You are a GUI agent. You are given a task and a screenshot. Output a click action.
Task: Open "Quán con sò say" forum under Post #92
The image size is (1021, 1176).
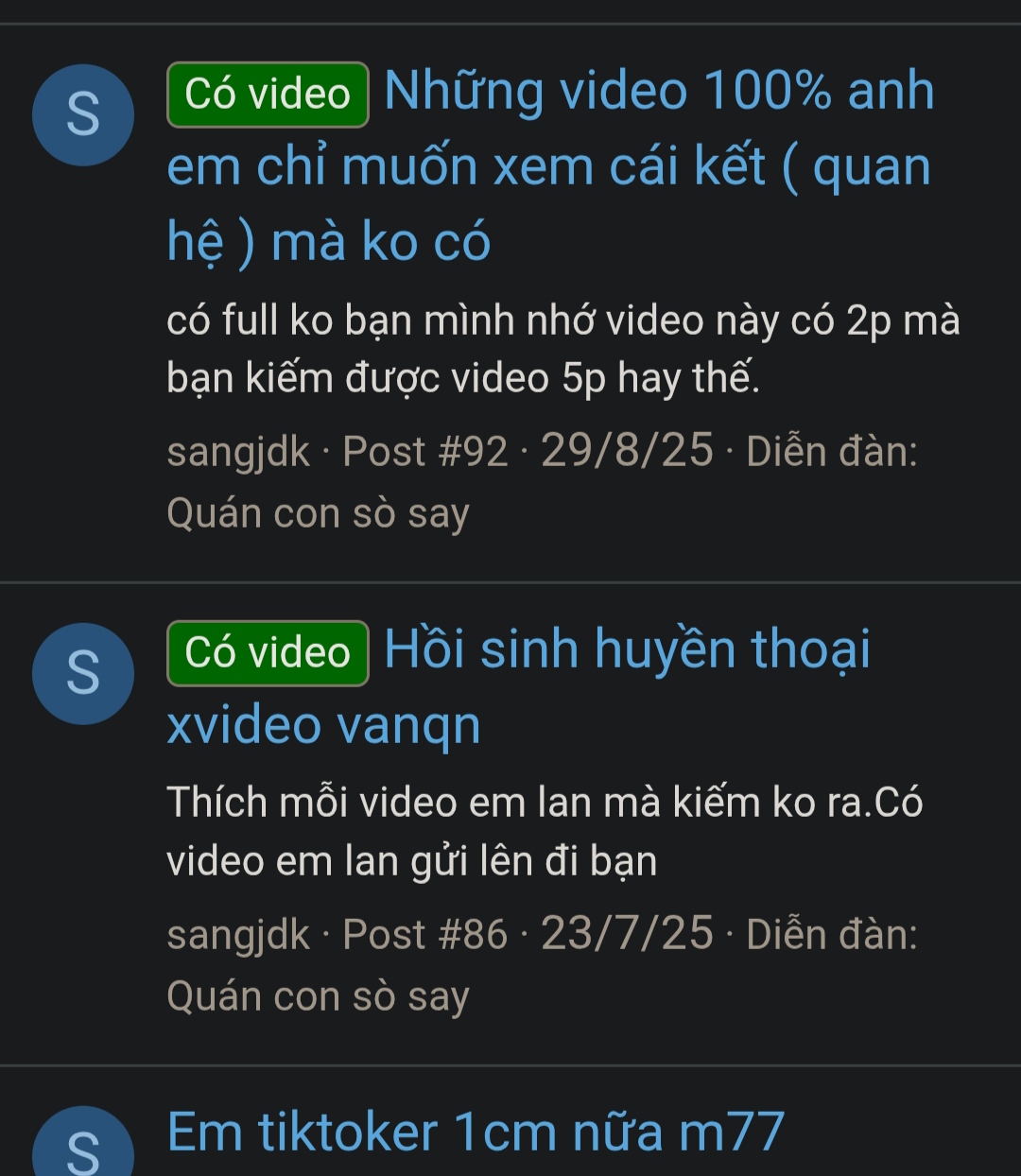point(318,514)
